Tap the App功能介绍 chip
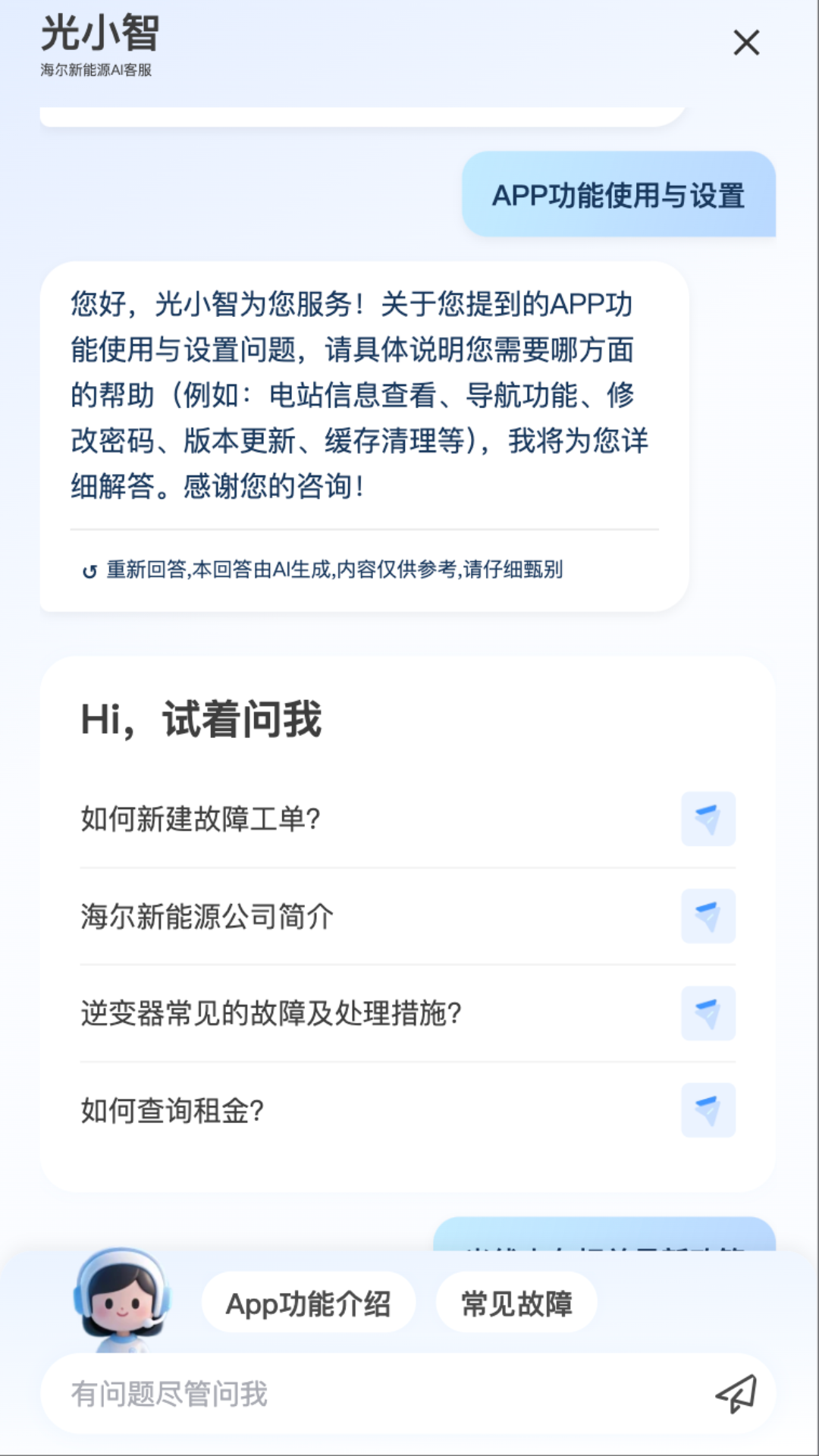819x1456 pixels. click(x=309, y=1304)
